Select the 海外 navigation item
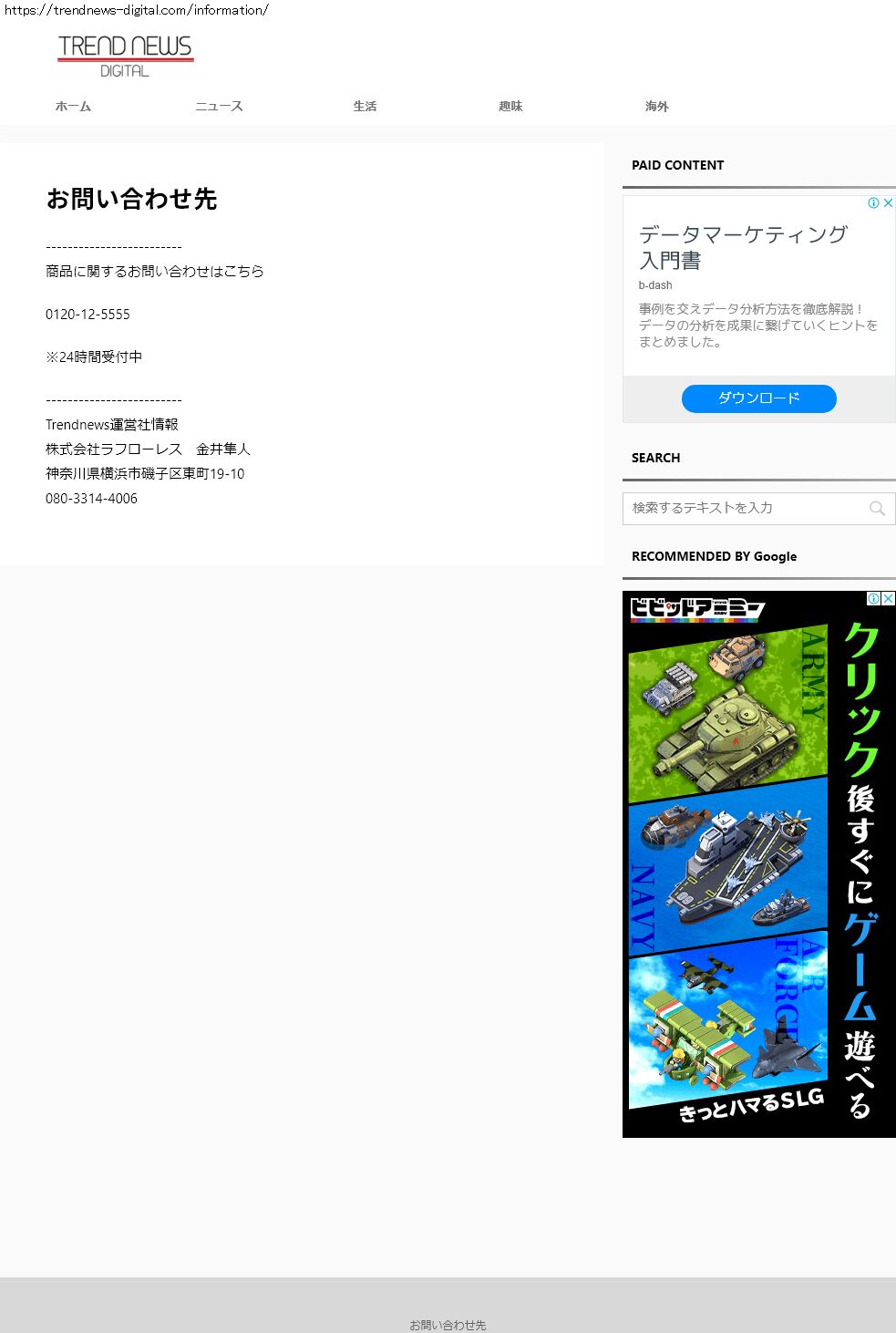Screen dimensions: 896x1333 click(656, 107)
